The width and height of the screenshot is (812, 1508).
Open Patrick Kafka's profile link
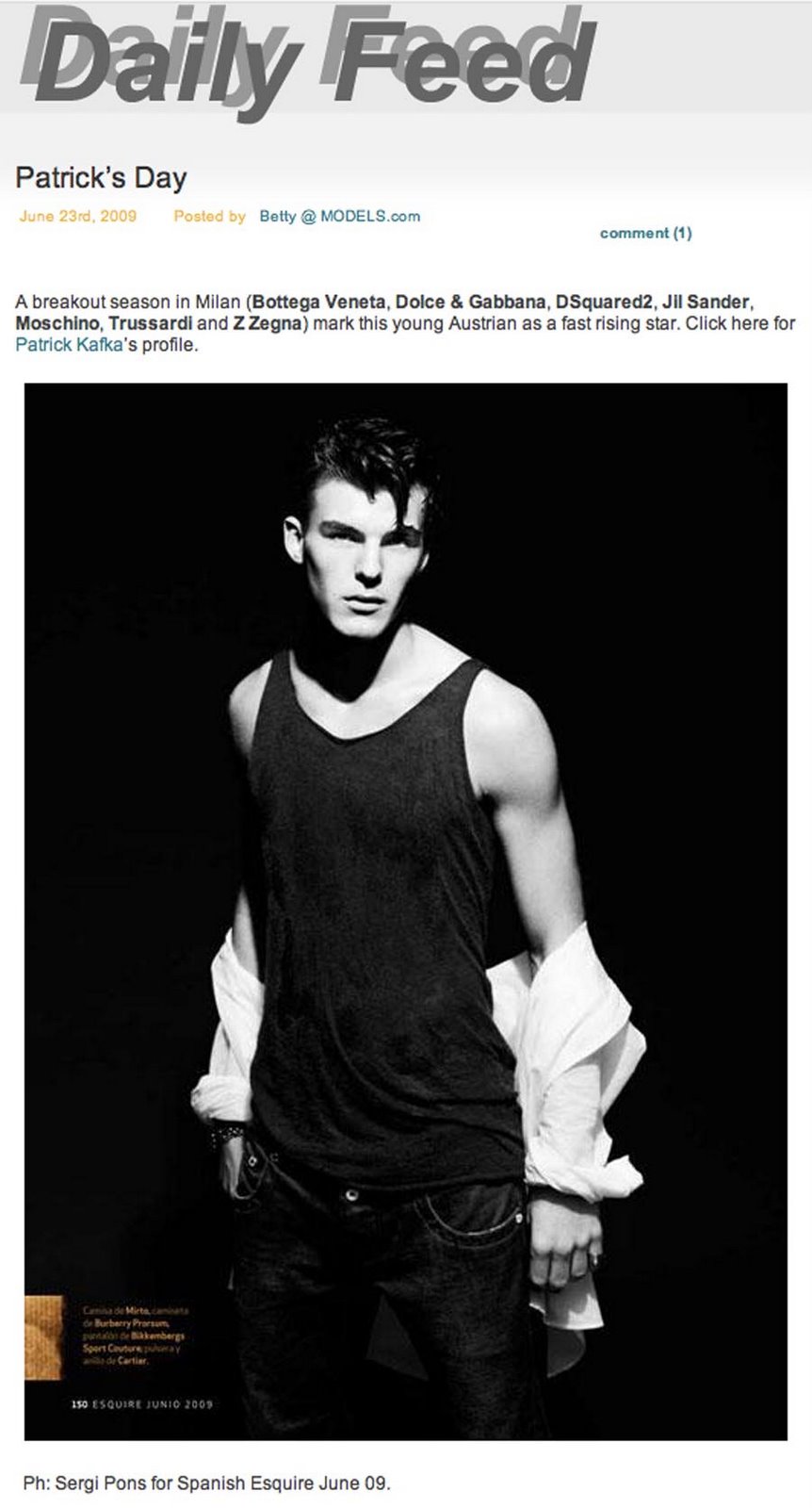(x=69, y=345)
